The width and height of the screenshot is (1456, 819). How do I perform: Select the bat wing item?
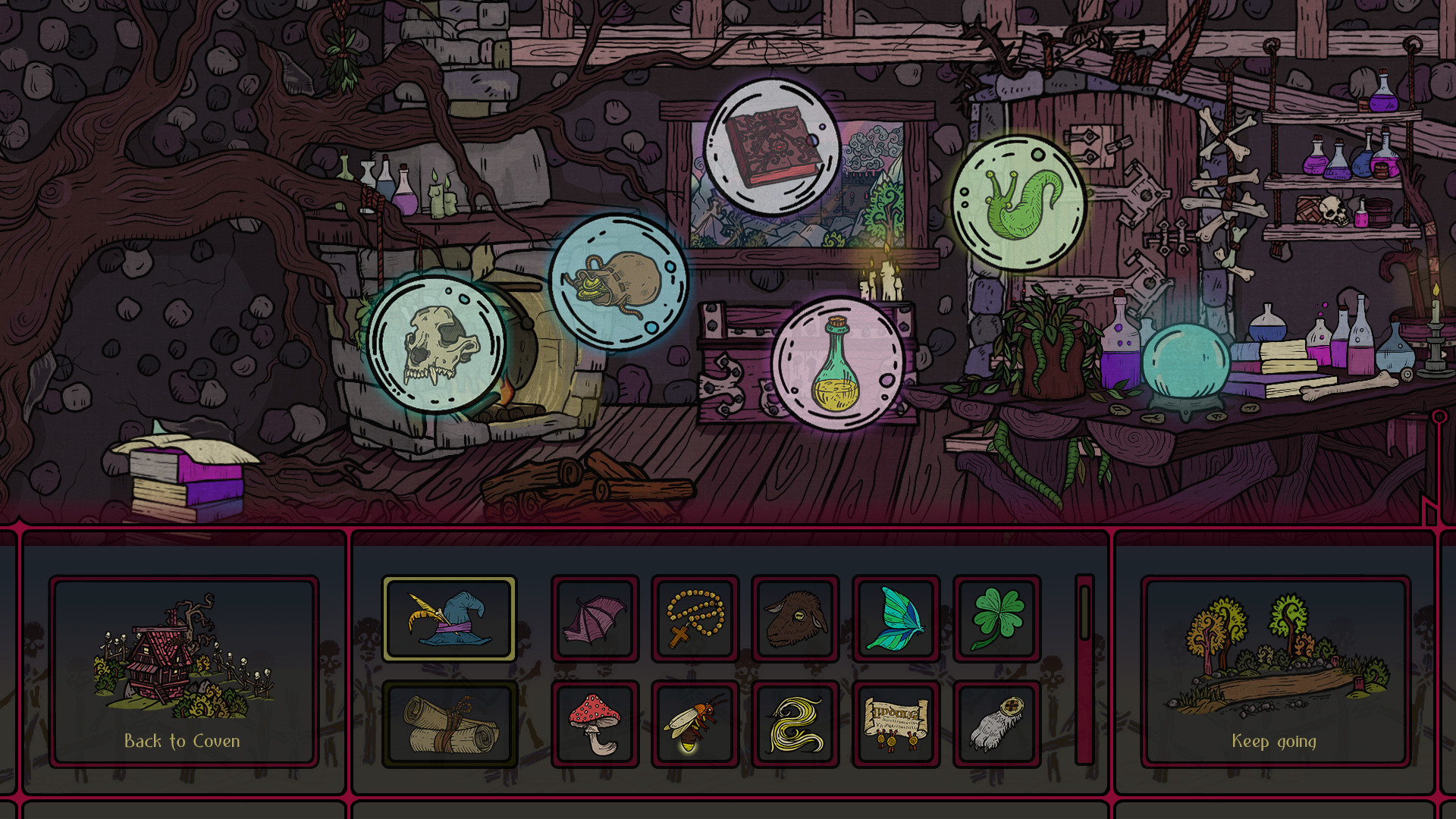(595, 619)
